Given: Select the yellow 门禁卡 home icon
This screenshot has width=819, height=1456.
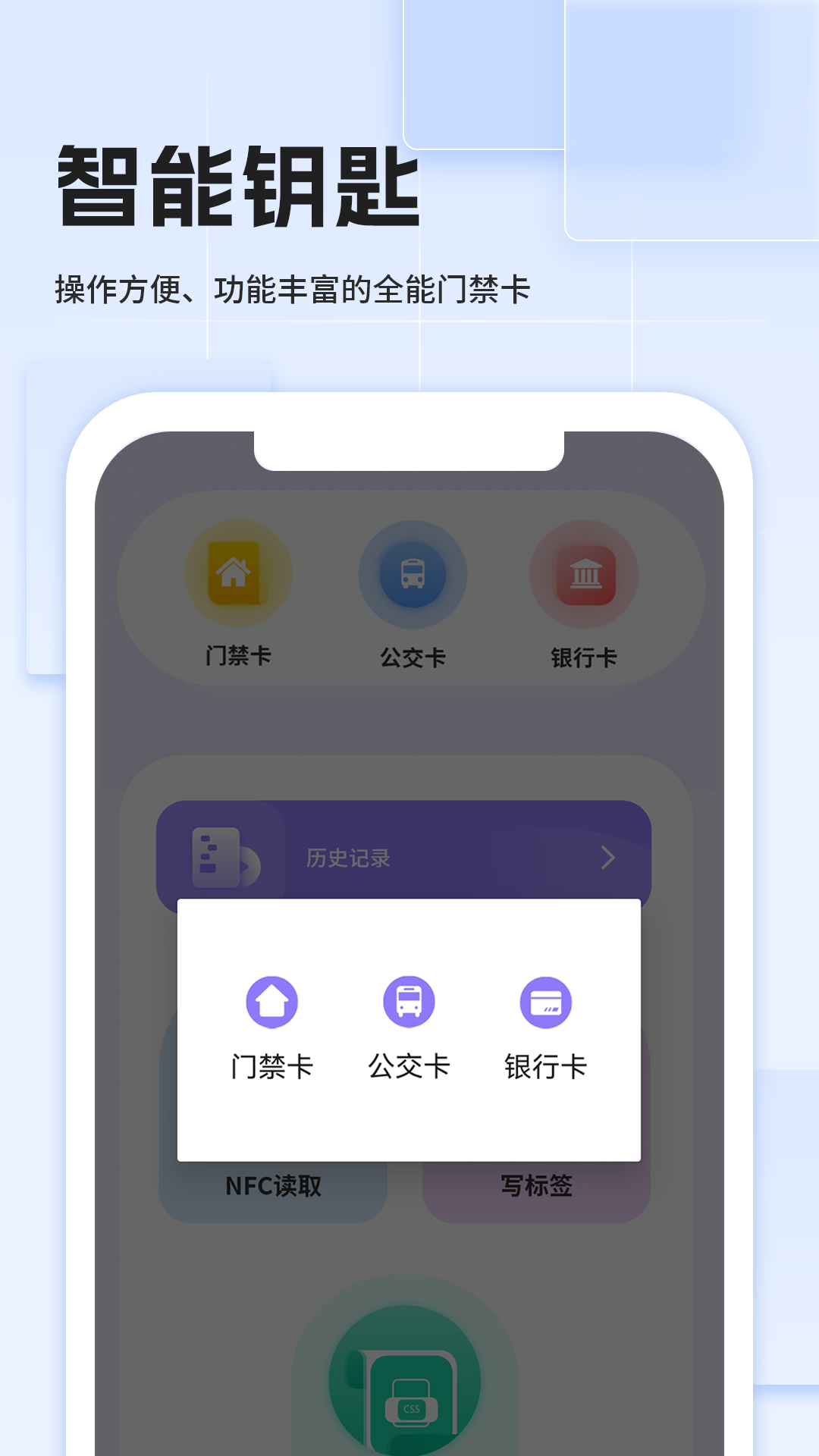Looking at the screenshot, I should pos(233,574).
